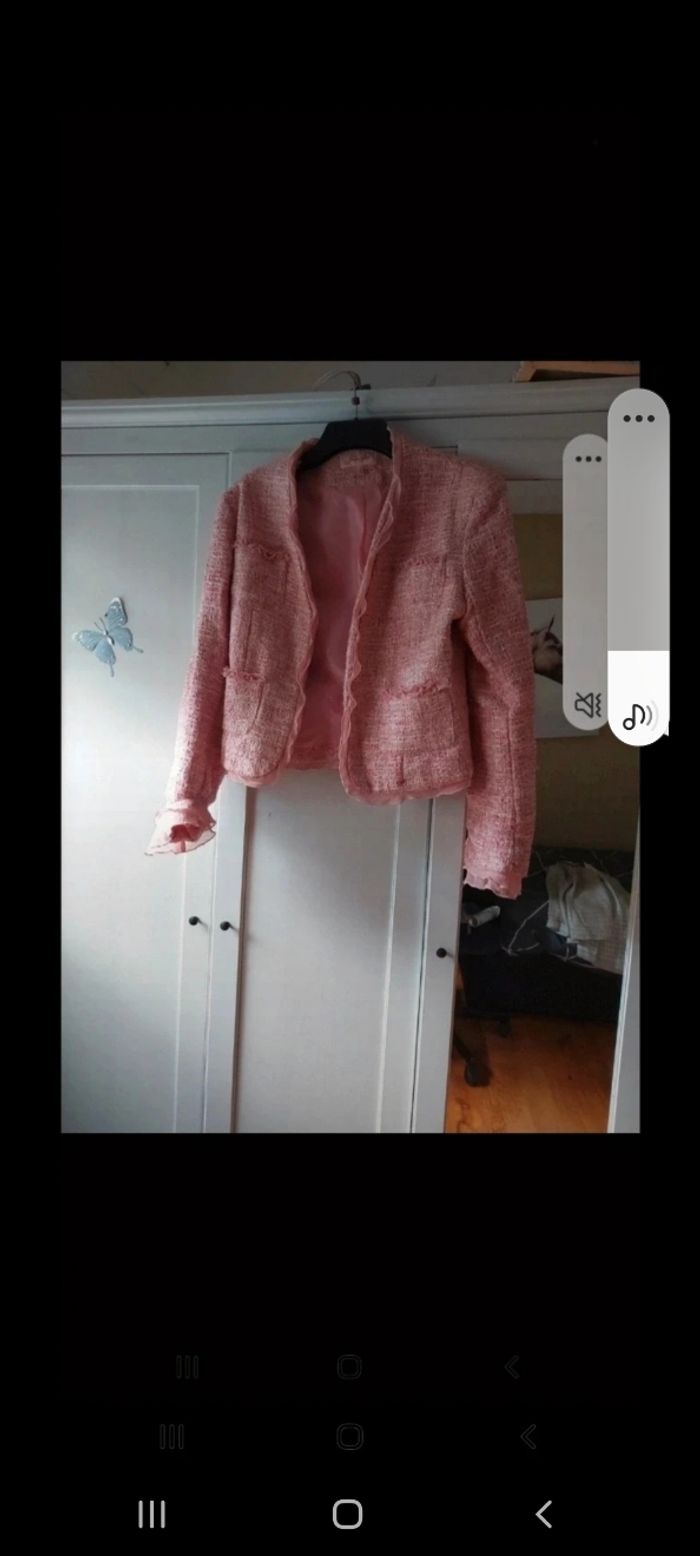
Task: Open more options on the media volume panel
Action: tap(638, 418)
